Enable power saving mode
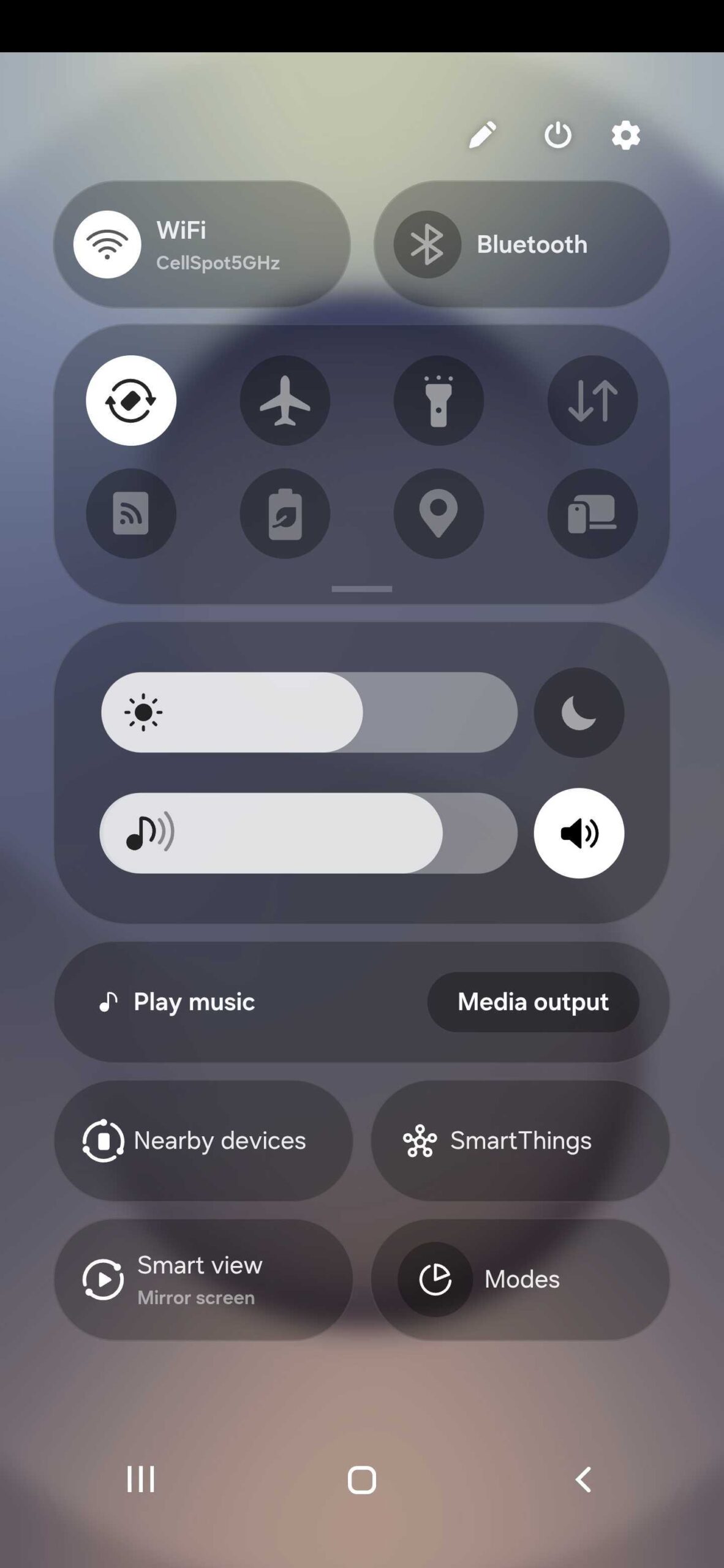Screen dimensions: 724x1568 point(285,513)
